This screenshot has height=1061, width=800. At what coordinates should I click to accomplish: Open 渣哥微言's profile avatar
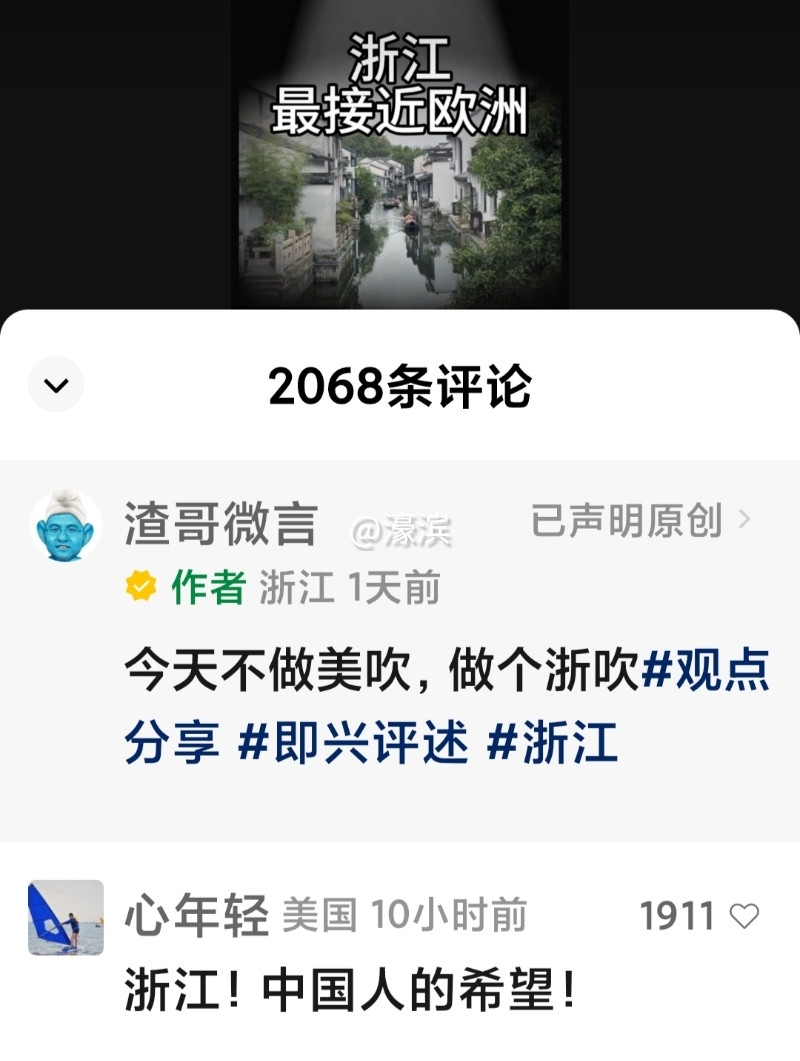coord(65,527)
